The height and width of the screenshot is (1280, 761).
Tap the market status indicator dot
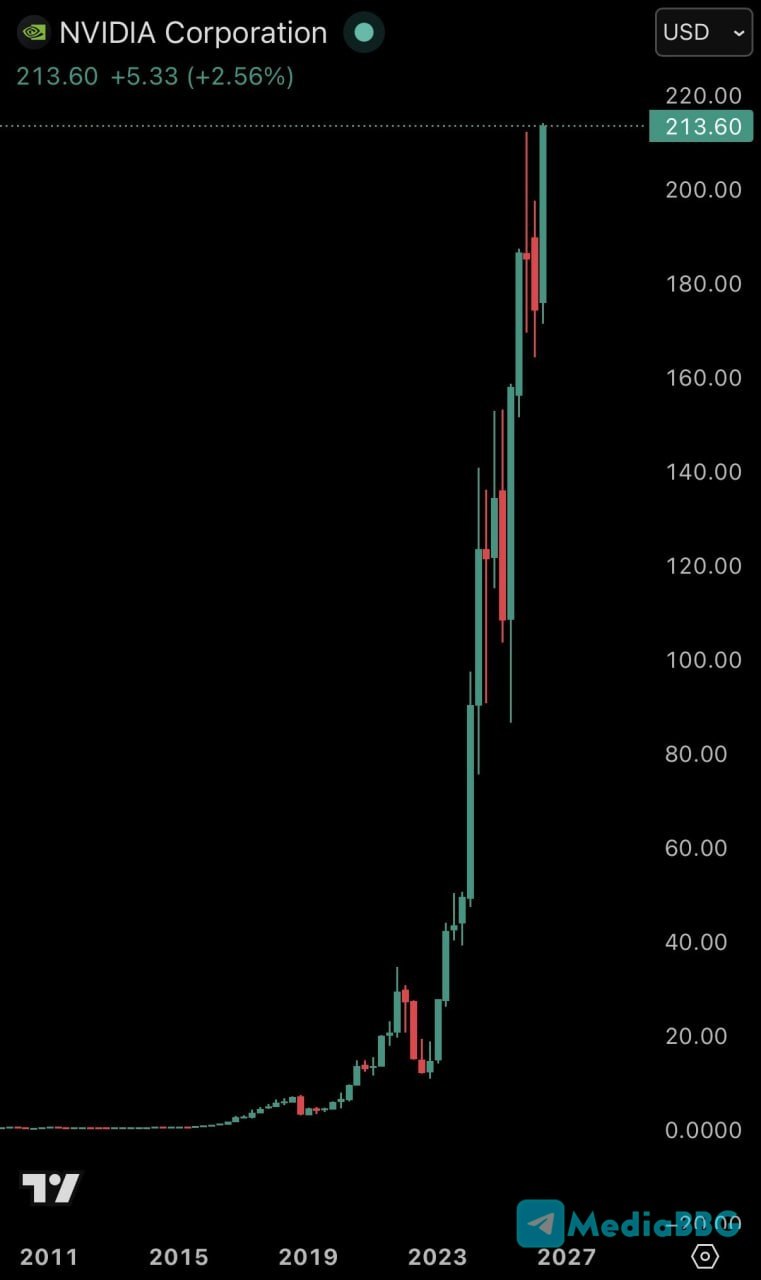(x=364, y=33)
